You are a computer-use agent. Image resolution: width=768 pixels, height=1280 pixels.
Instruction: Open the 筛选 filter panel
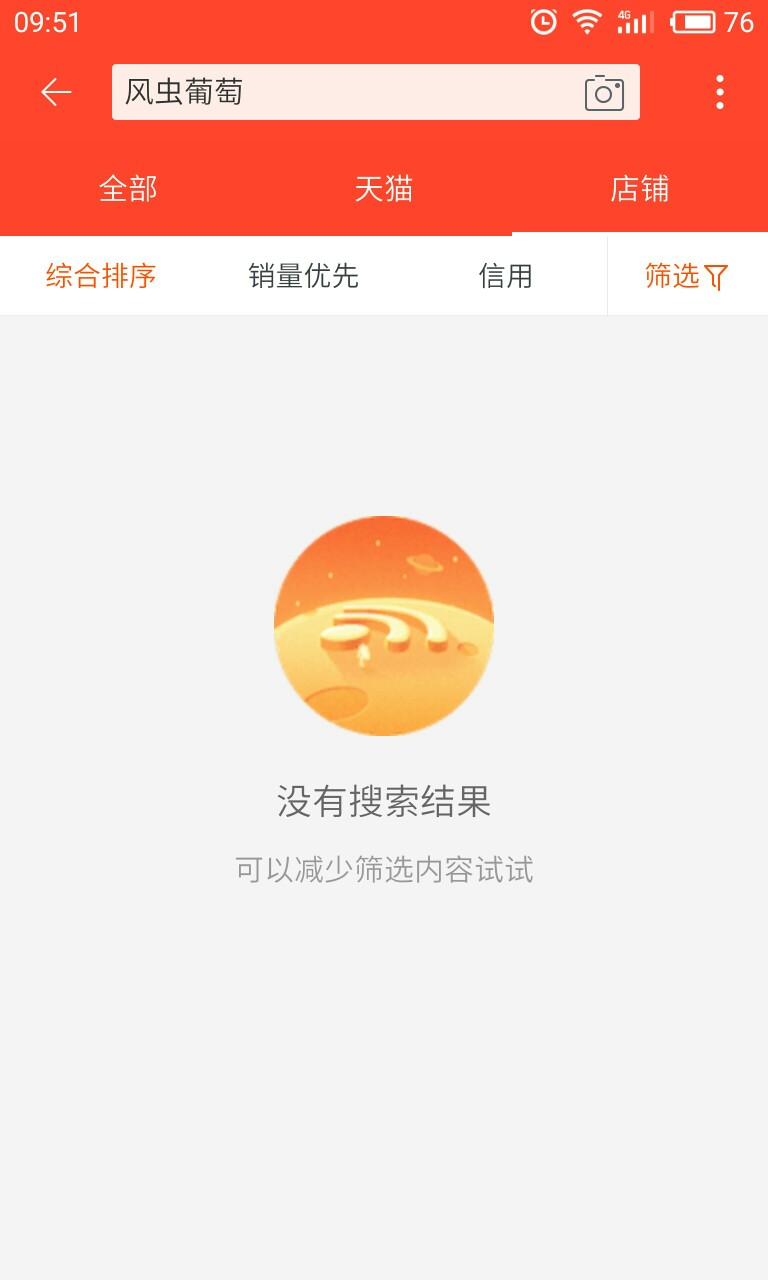[x=687, y=276]
